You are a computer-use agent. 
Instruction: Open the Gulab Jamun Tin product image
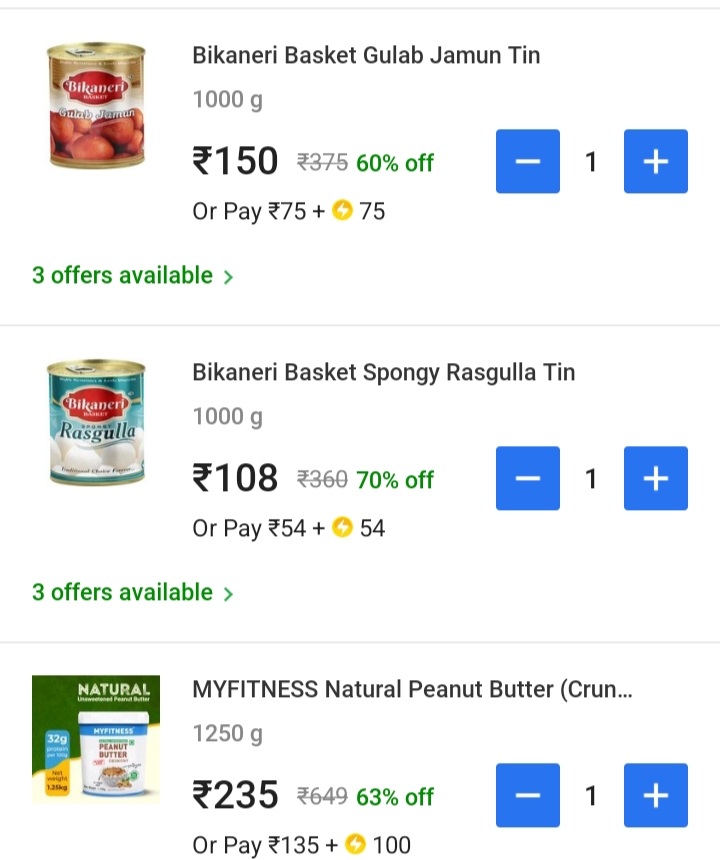pyautogui.click(x=96, y=106)
